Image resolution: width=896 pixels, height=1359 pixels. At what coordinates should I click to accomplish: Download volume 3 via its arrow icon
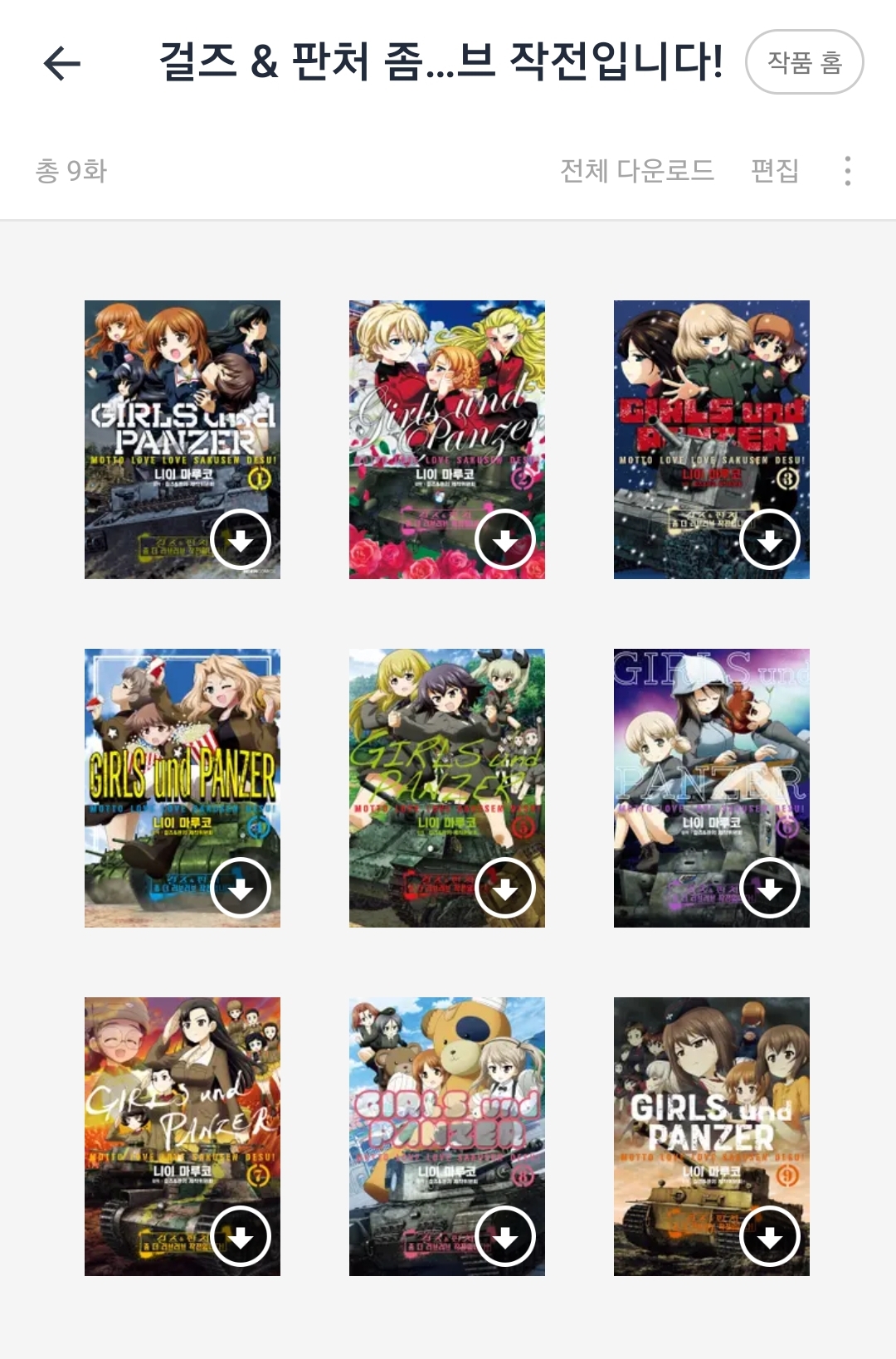click(x=770, y=540)
